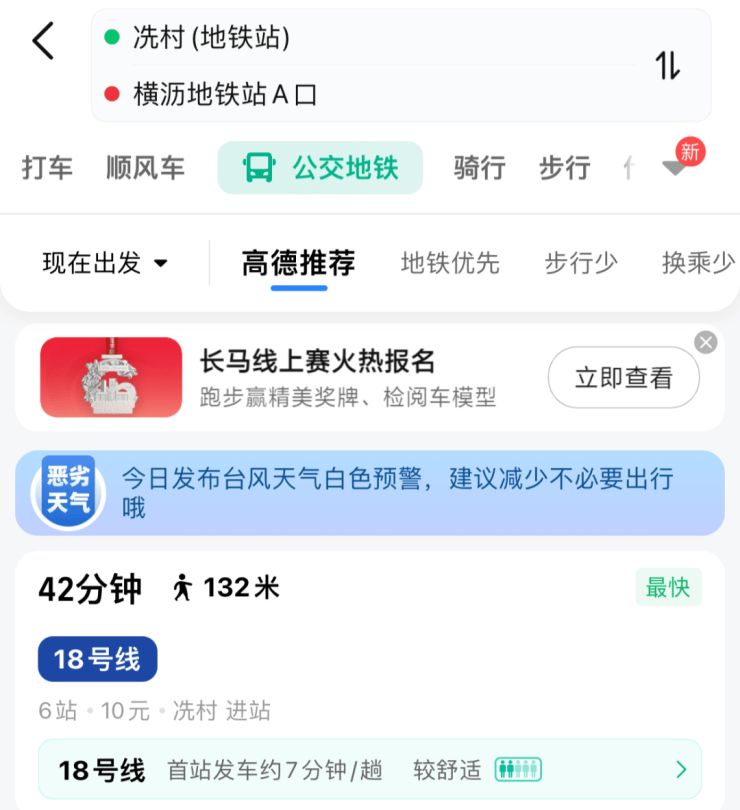Switch to the 骑行 travel mode

click(x=479, y=168)
